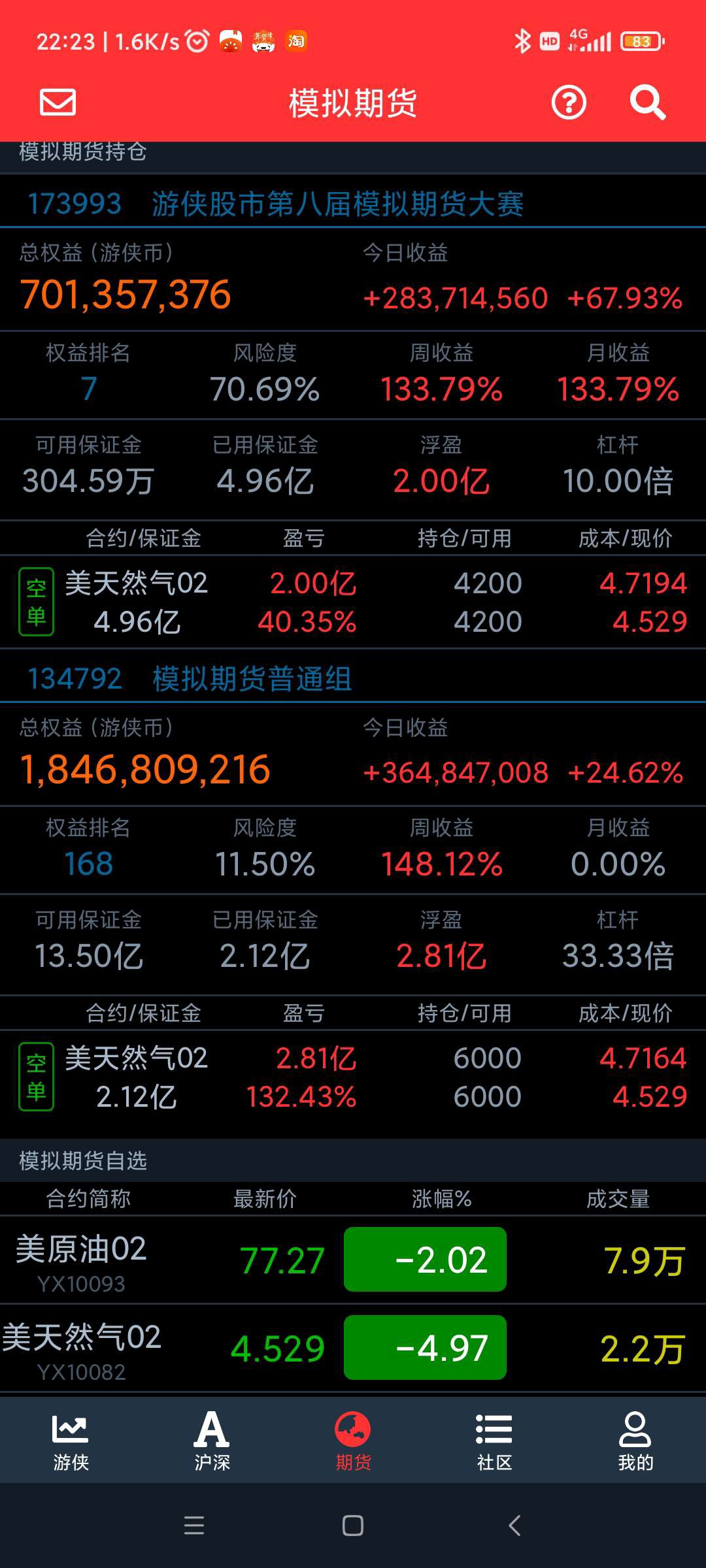Open the mail envelope icon
This screenshot has height=1568, width=706.
tap(58, 103)
